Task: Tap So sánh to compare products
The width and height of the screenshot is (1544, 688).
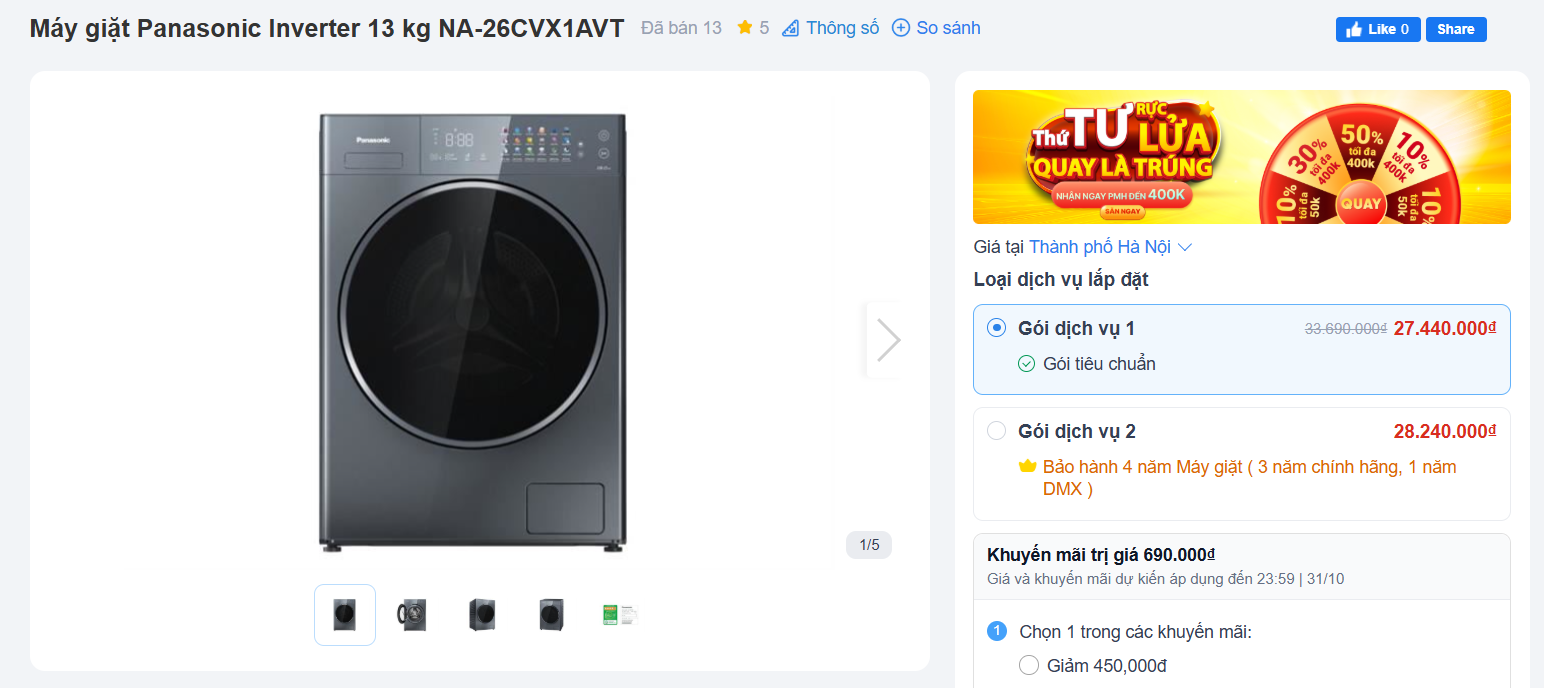Action: (x=936, y=28)
